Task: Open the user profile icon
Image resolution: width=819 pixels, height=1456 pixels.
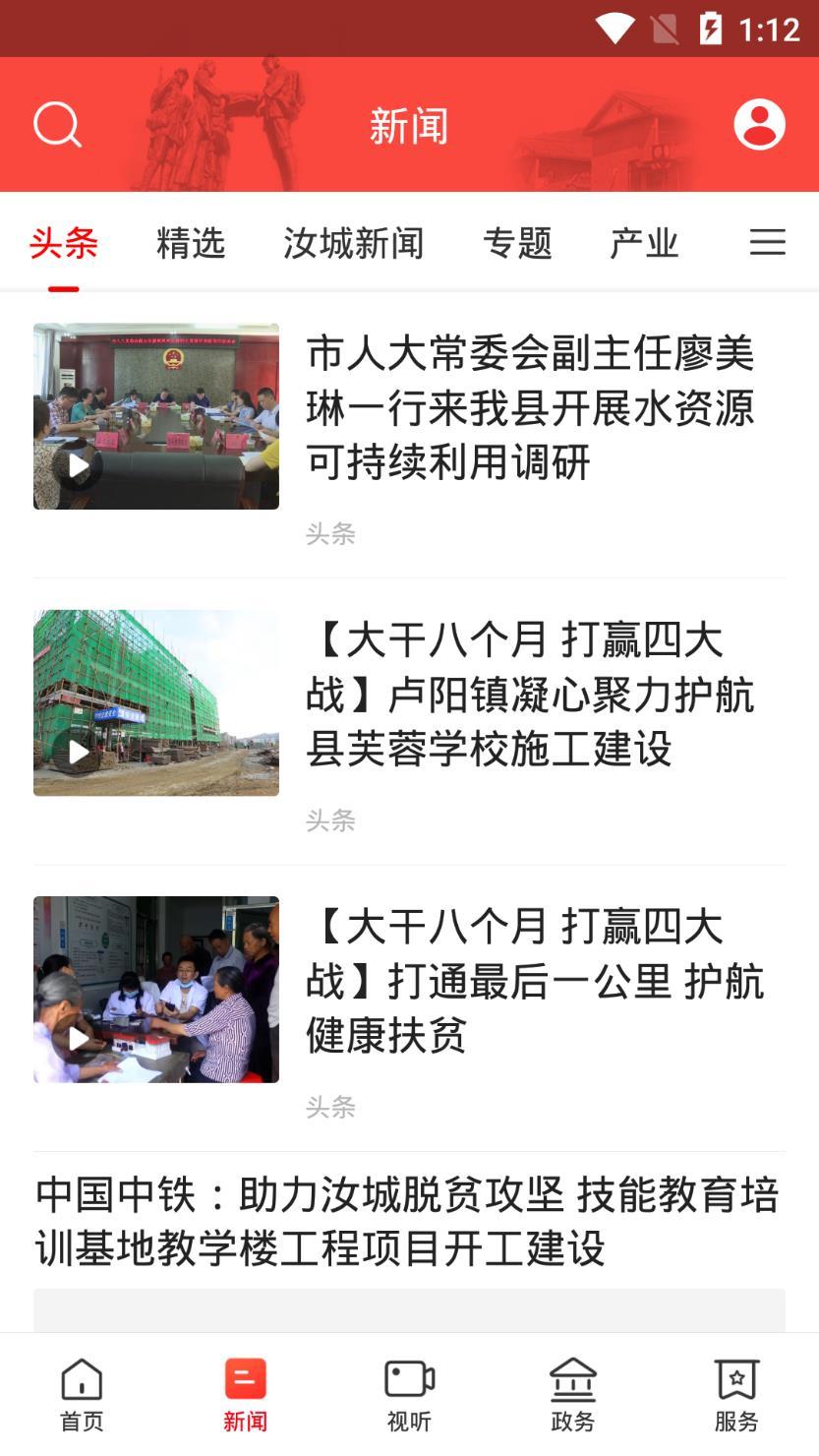Action: point(759,125)
